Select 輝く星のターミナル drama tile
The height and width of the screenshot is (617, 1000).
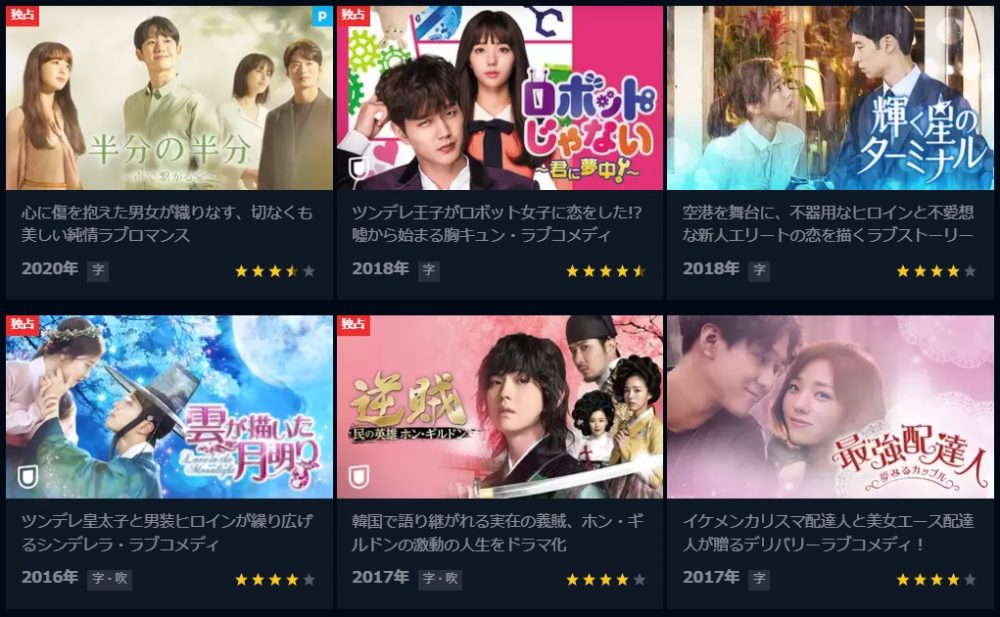click(831, 98)
